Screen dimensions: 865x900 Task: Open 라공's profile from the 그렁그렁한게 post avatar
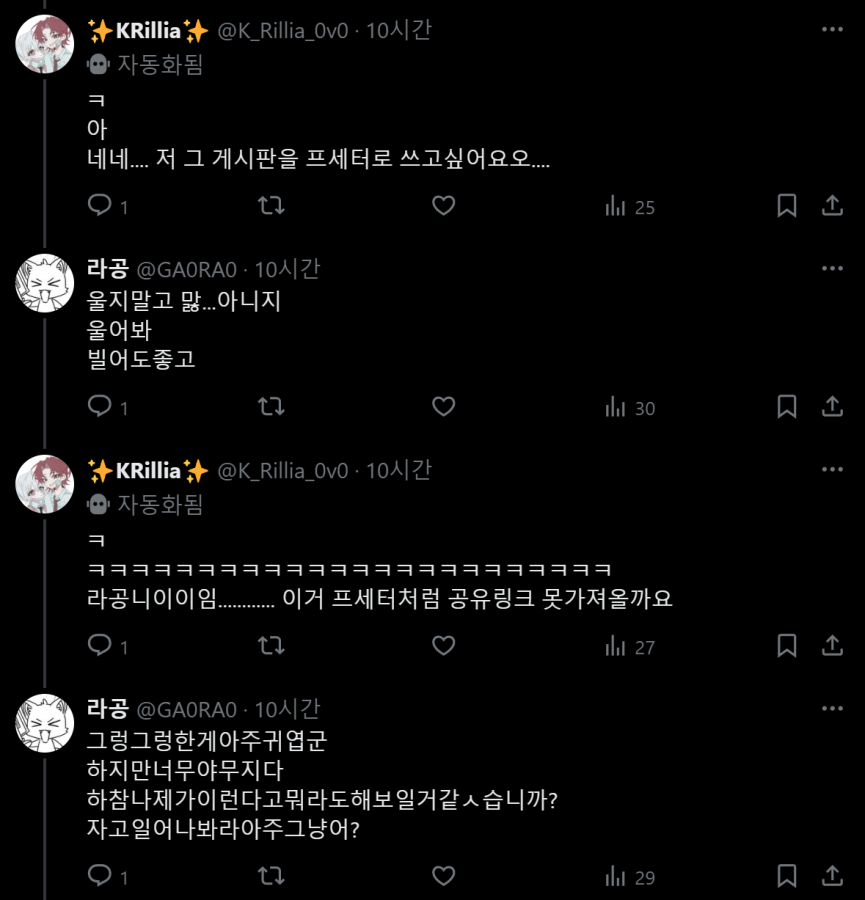pos(45,724)
